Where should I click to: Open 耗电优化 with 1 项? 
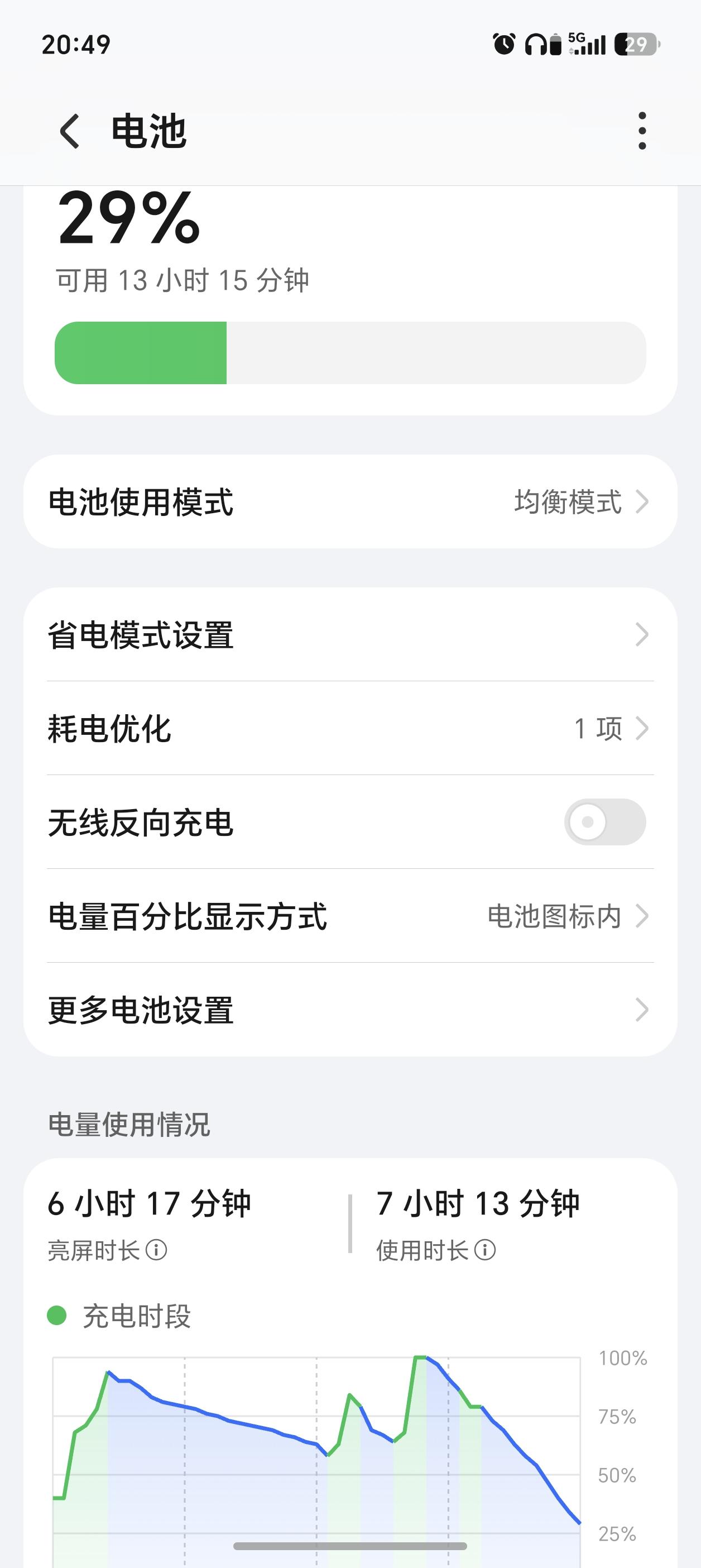[x=350, y=728]
